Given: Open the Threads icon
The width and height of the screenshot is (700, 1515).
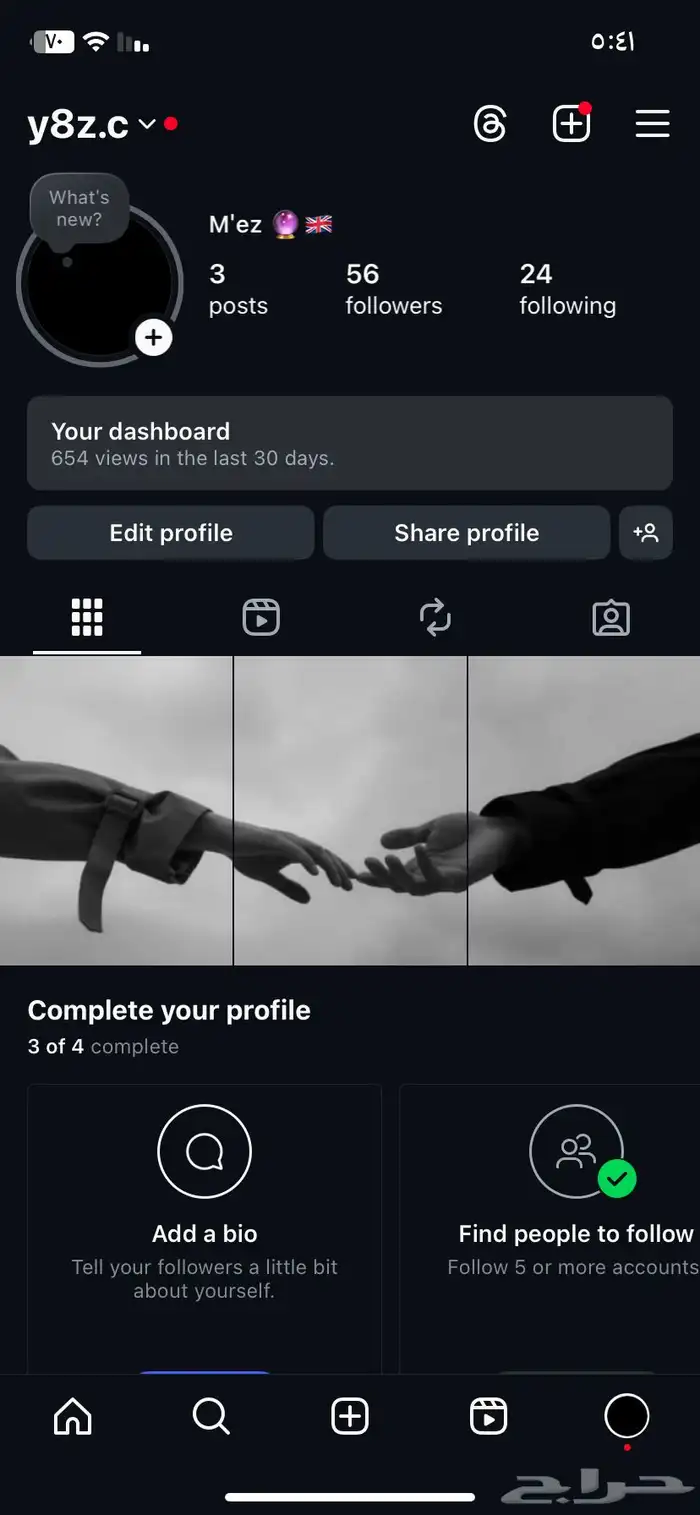Looking at the screenshot, I should point(490,124).
